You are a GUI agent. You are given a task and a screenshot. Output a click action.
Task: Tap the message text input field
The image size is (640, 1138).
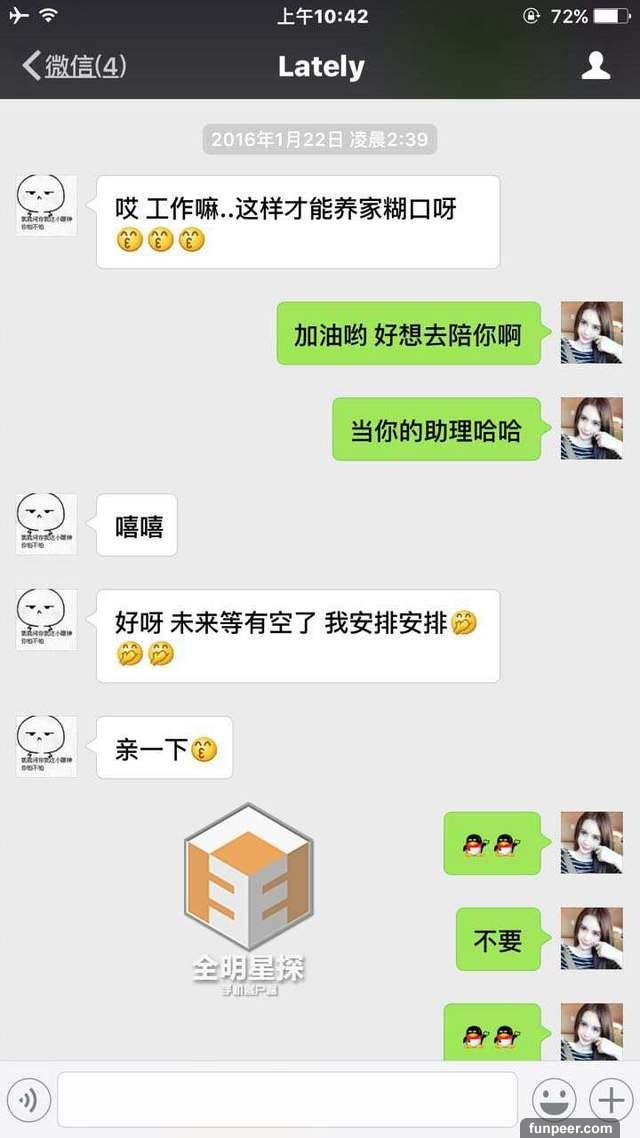pos(287,1100)
